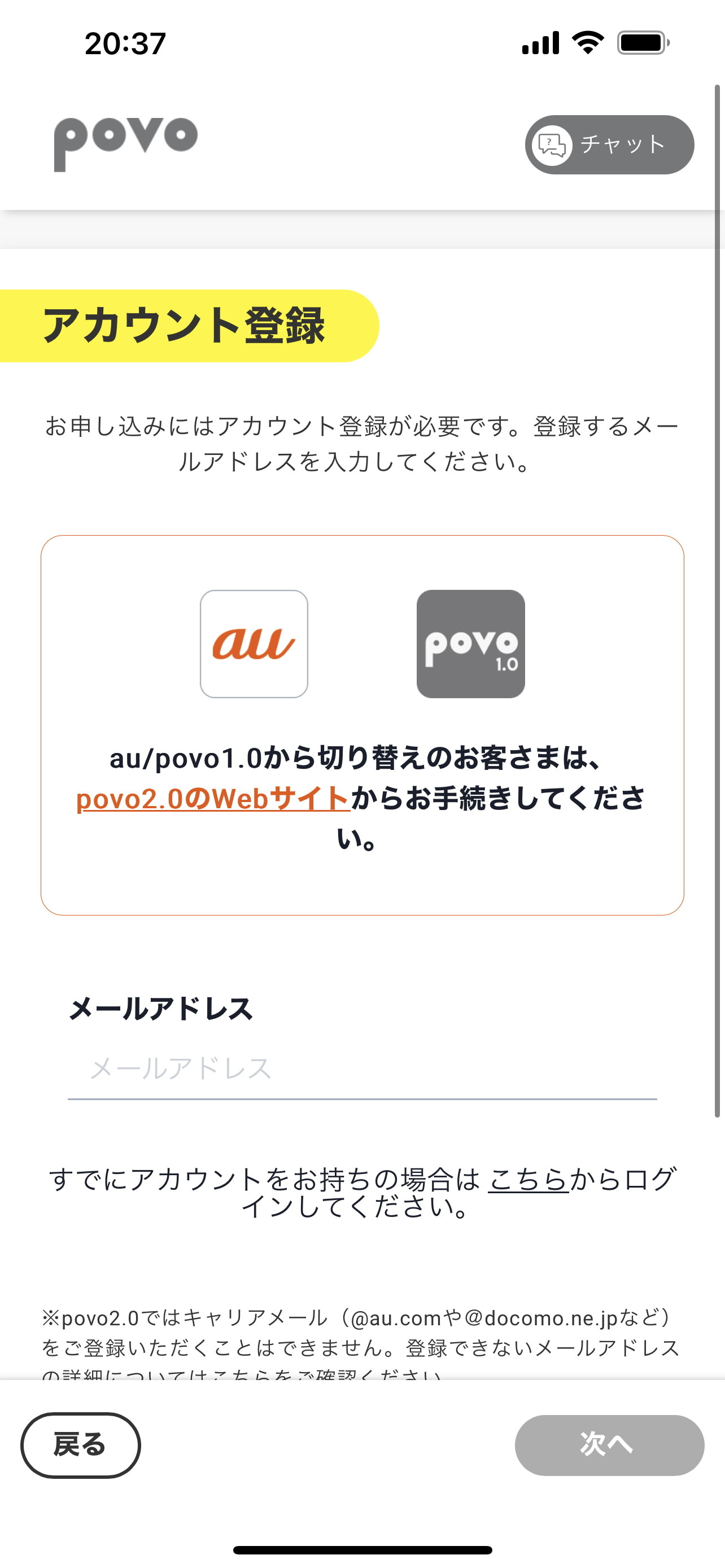Click the Wi-Fi icon in the status bar

pyautogui.click(x=588, y=41)
